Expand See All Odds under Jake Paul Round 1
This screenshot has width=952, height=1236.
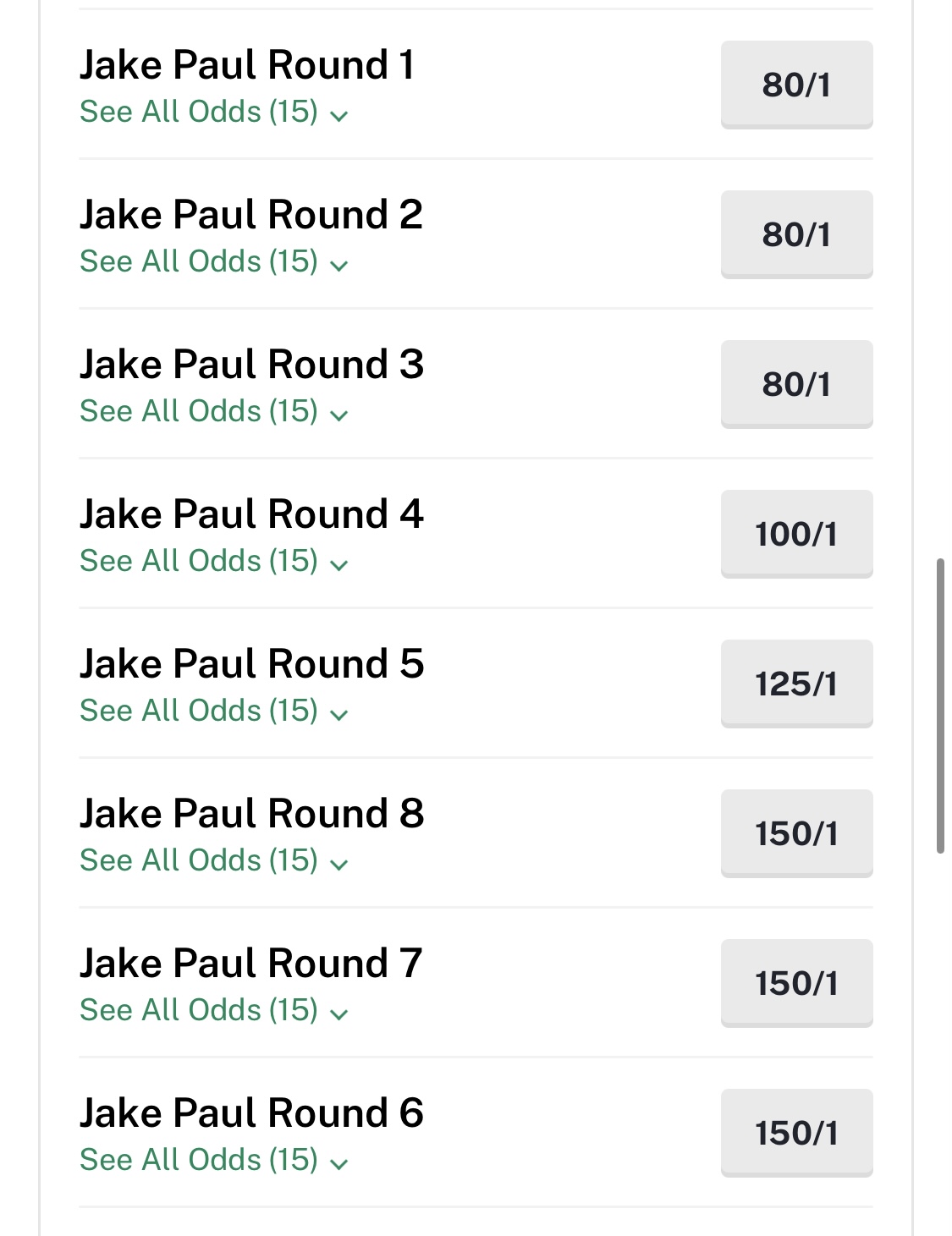(213, 112)
